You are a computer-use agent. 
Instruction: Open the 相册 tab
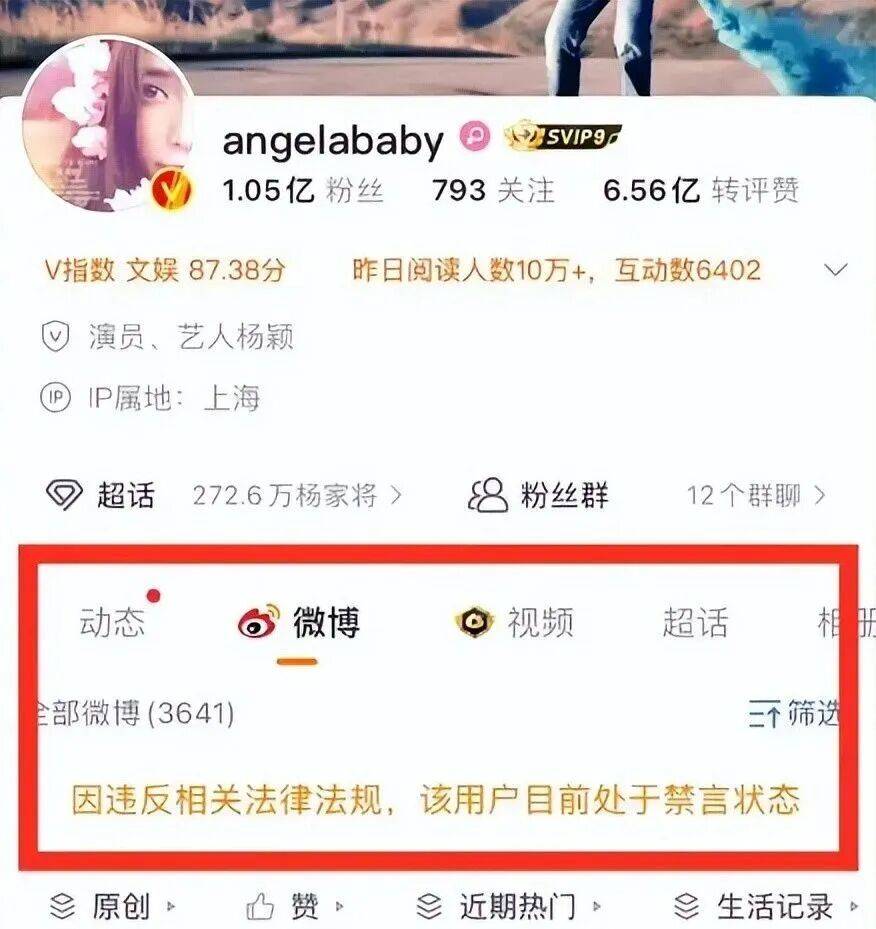point(845,622)
